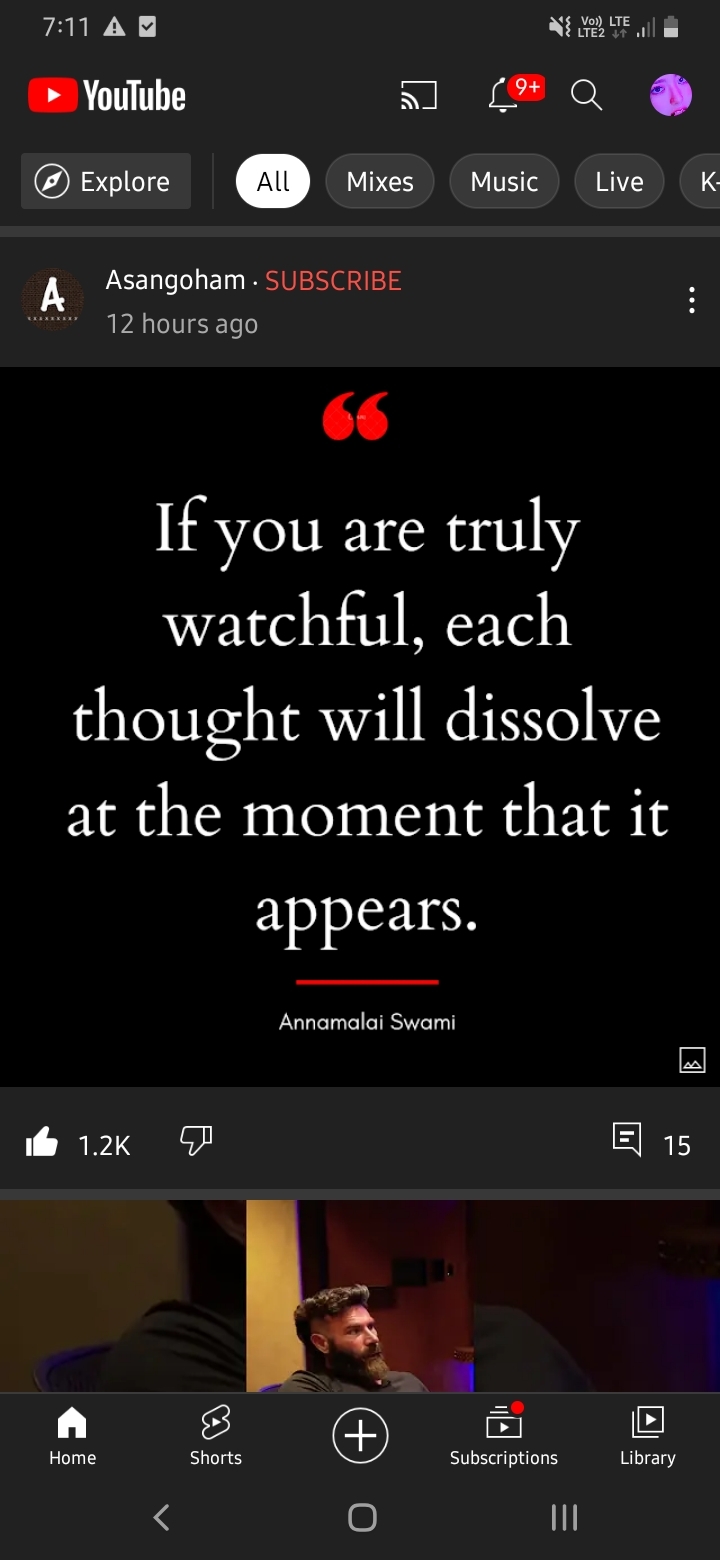Dislike the Asangoham post
720x1560 pixels.
(x=196, y=1141)
